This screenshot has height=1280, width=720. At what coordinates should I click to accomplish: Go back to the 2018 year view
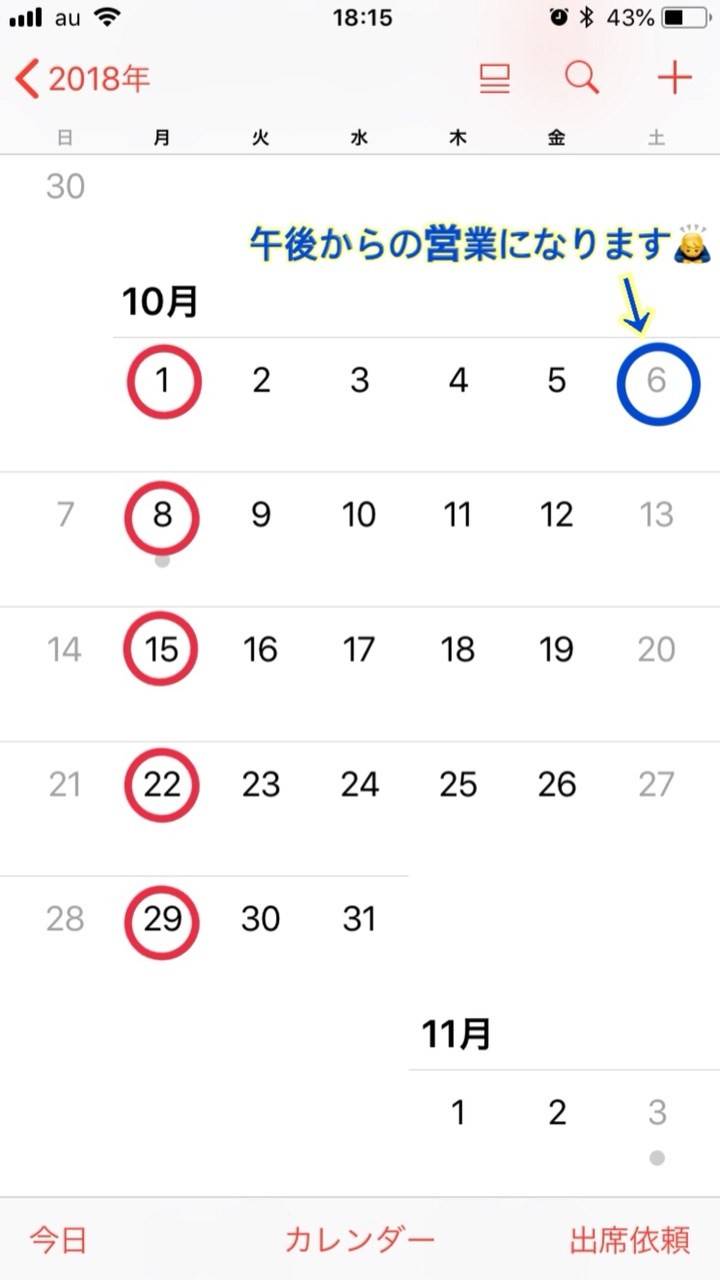[x=84, y=78]
